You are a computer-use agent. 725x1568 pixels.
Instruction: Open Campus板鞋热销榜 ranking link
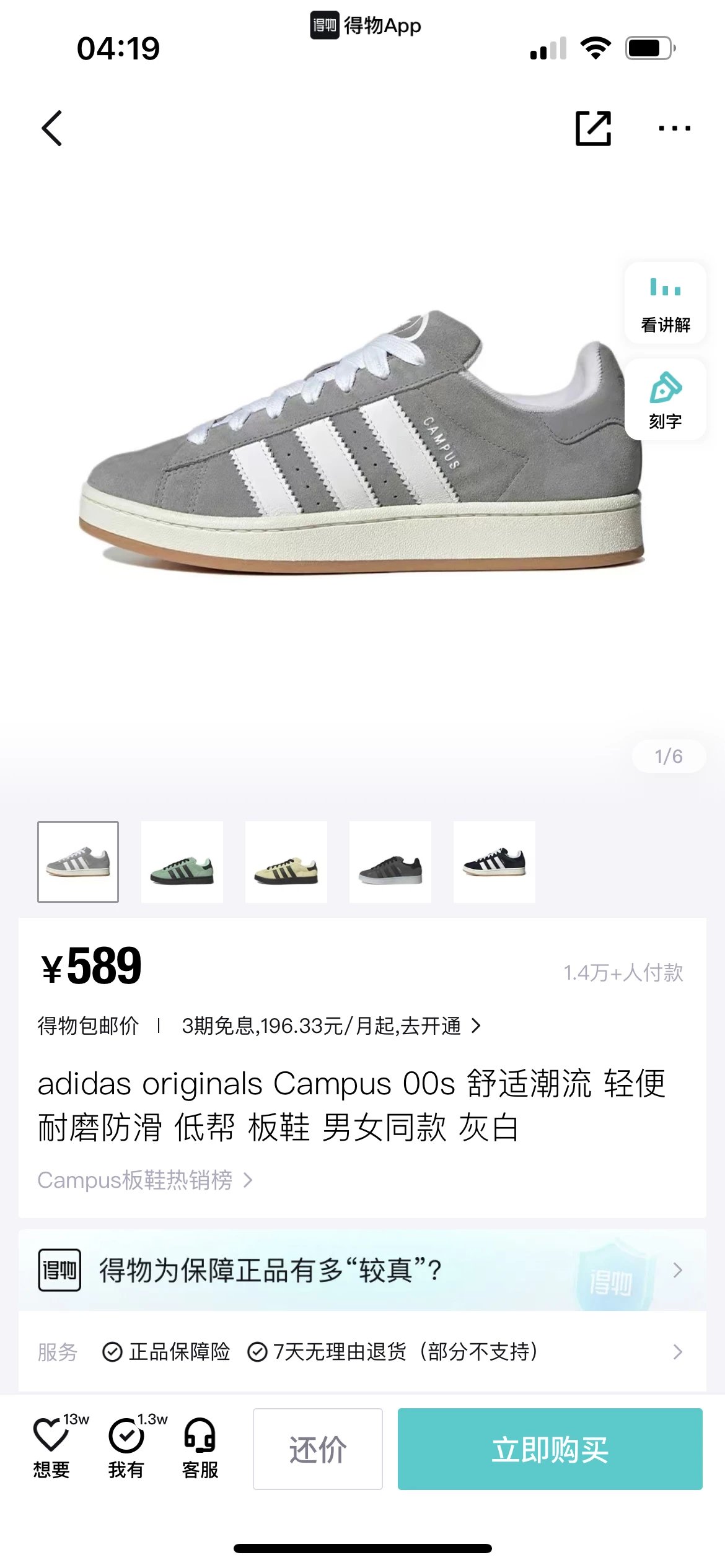pyautogui.click(x=145, y=1180)
